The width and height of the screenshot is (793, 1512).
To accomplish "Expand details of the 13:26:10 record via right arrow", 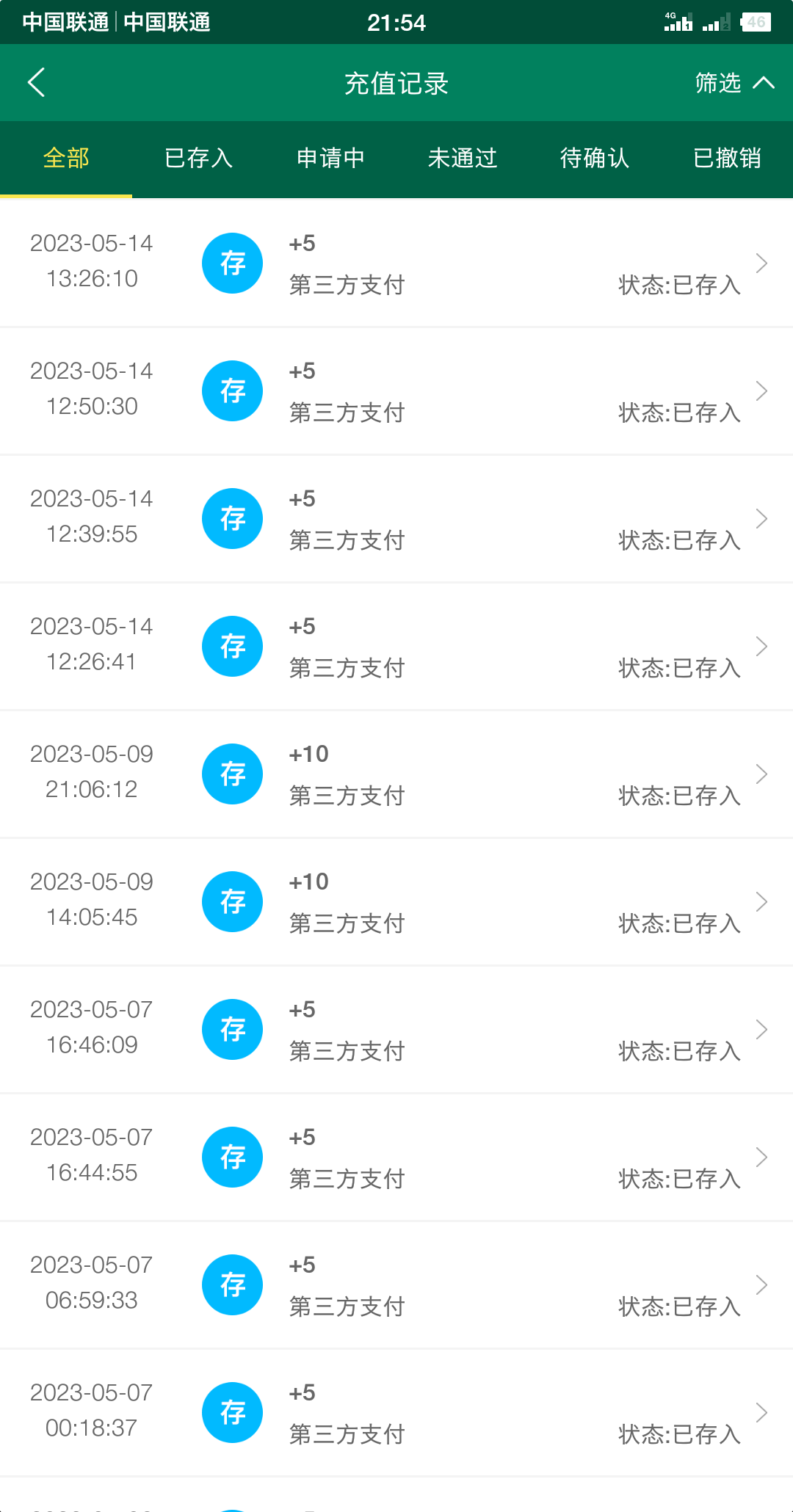I will click(761, 263).
